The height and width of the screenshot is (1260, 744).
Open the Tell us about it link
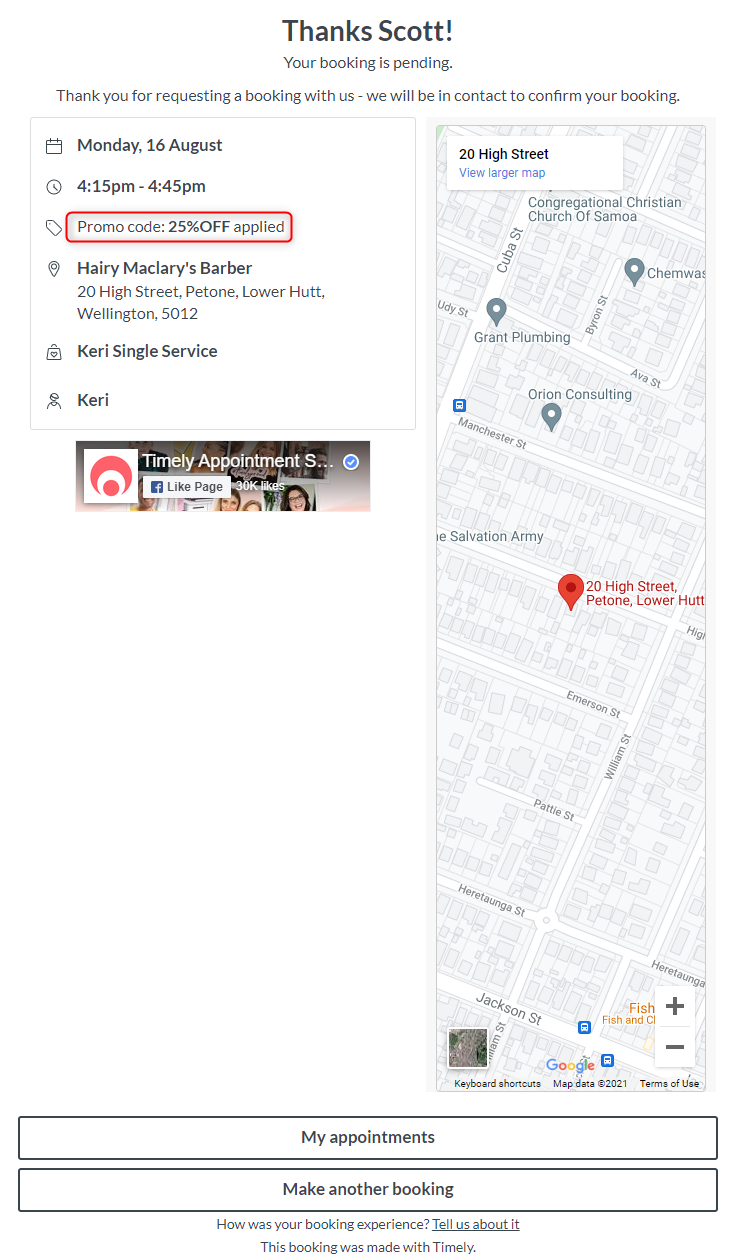[476, 1224]
